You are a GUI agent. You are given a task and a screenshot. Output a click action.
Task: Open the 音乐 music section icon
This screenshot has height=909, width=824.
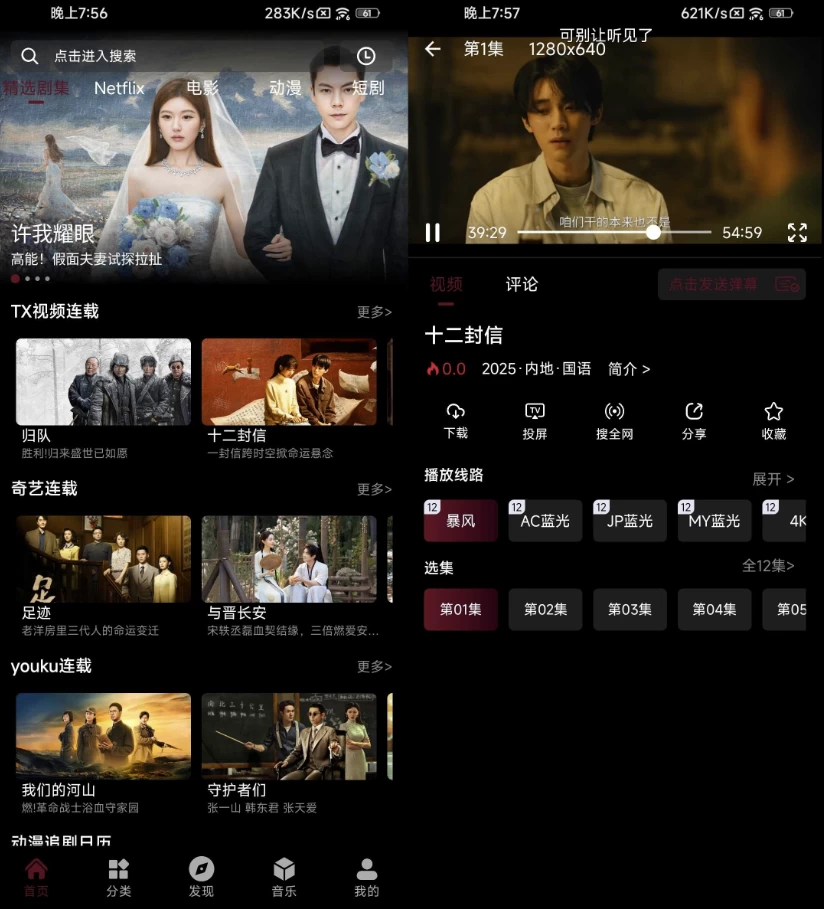[x=283, y=875]
